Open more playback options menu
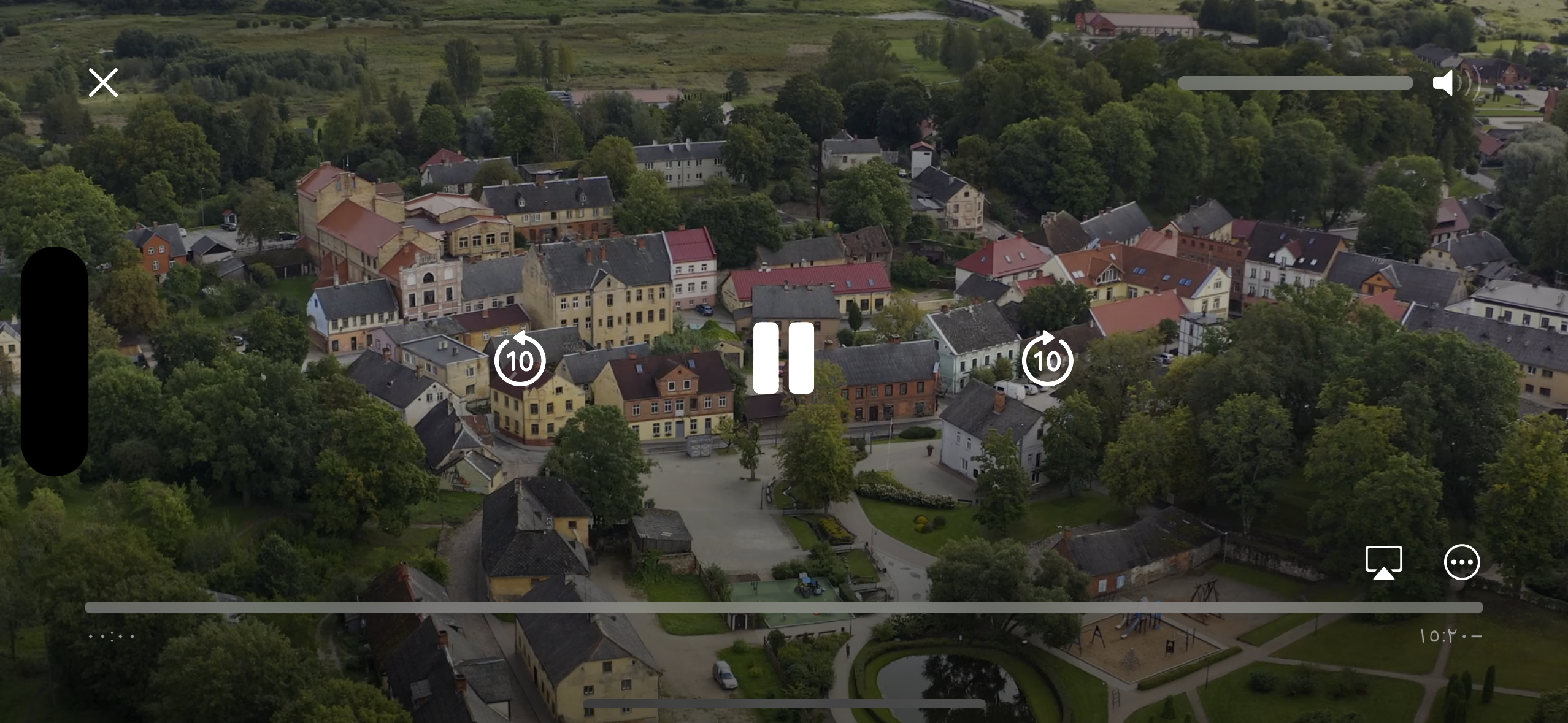 pyautogui.click(x=1462, y=562)
